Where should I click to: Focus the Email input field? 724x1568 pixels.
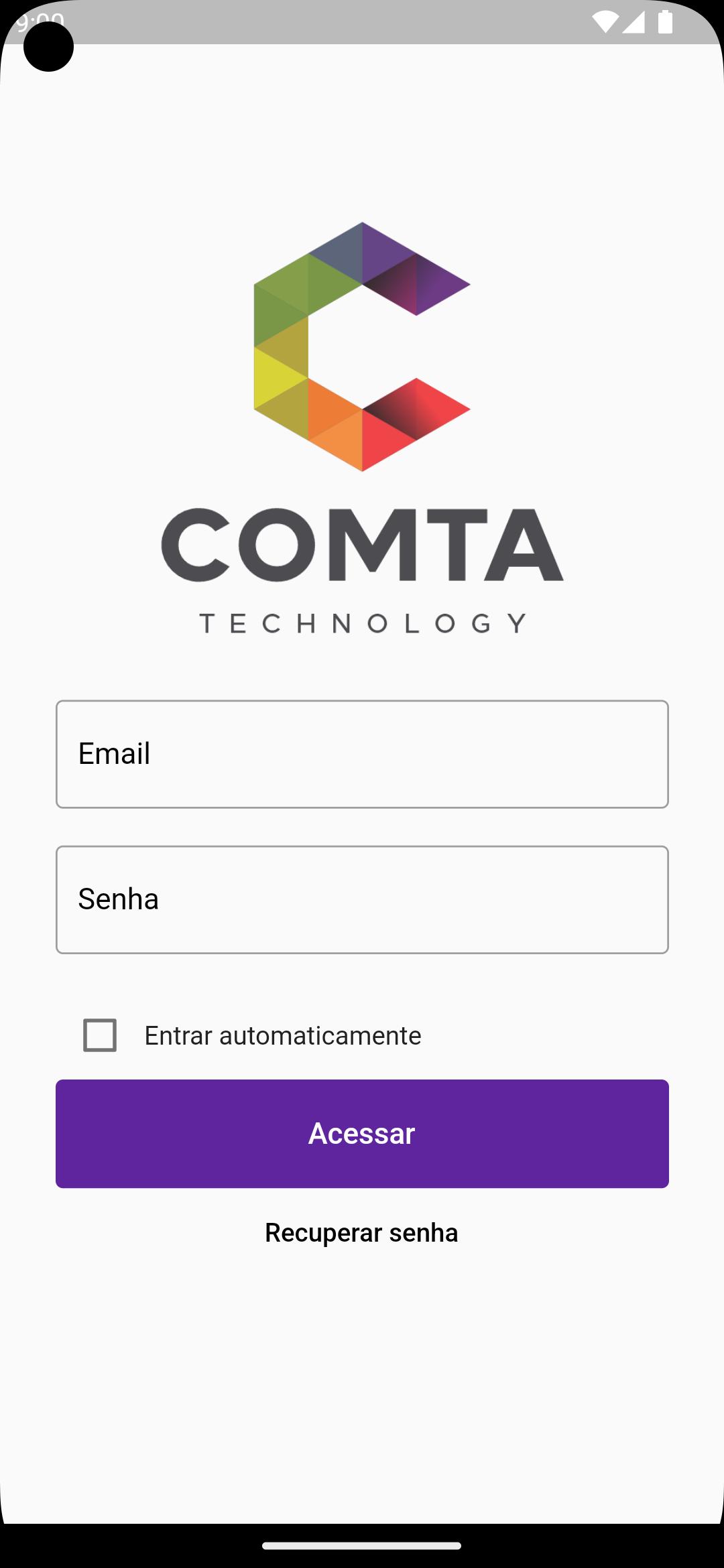point(362,754)
